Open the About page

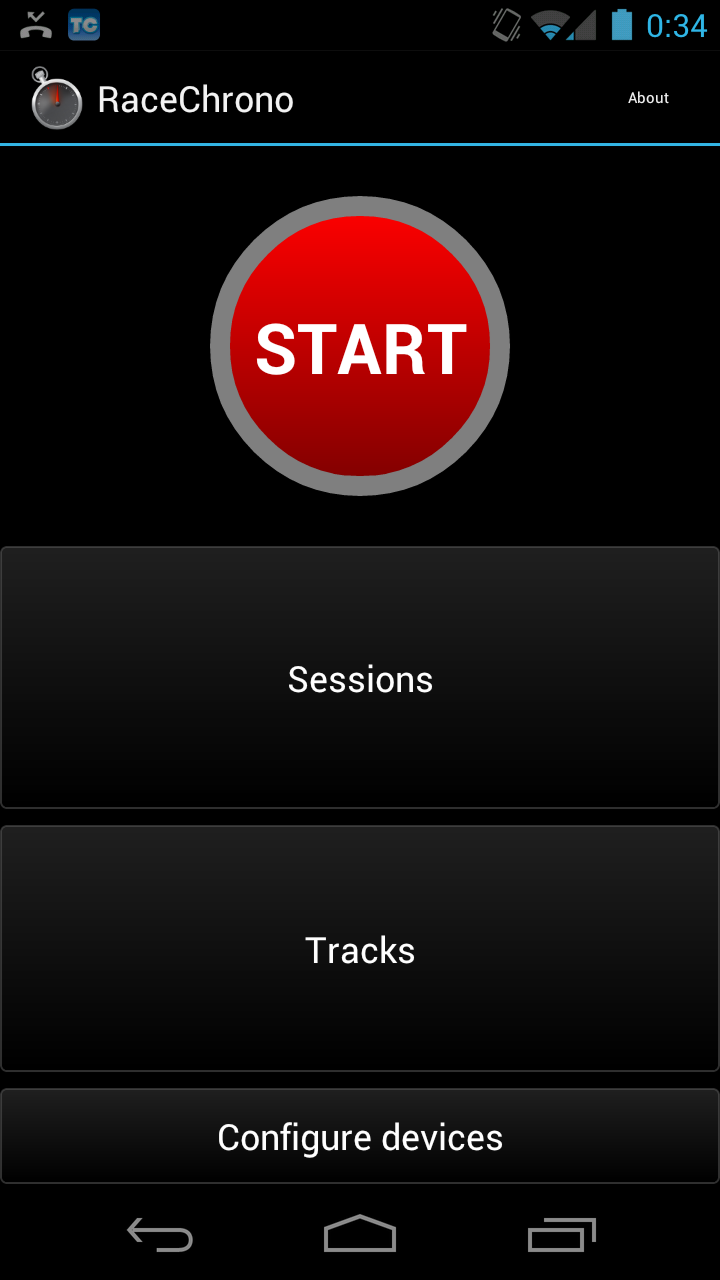pos(648,98)
